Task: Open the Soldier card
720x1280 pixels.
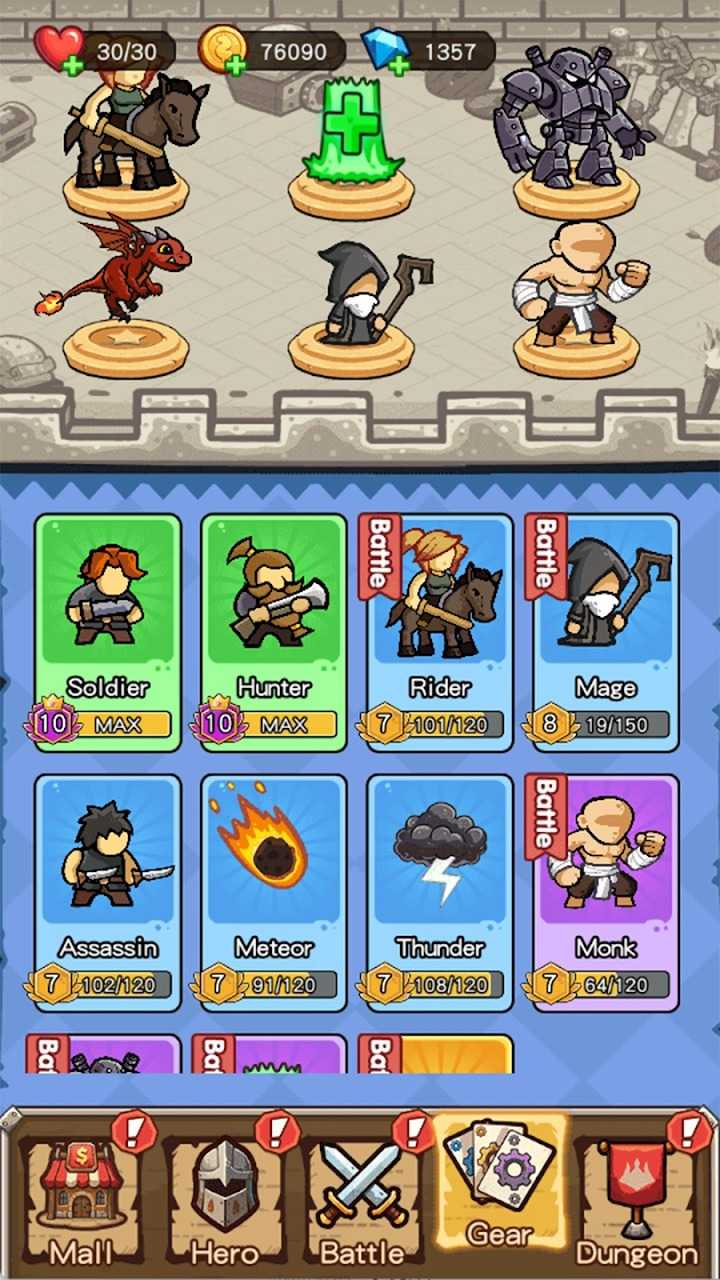Action: (108, 632)
